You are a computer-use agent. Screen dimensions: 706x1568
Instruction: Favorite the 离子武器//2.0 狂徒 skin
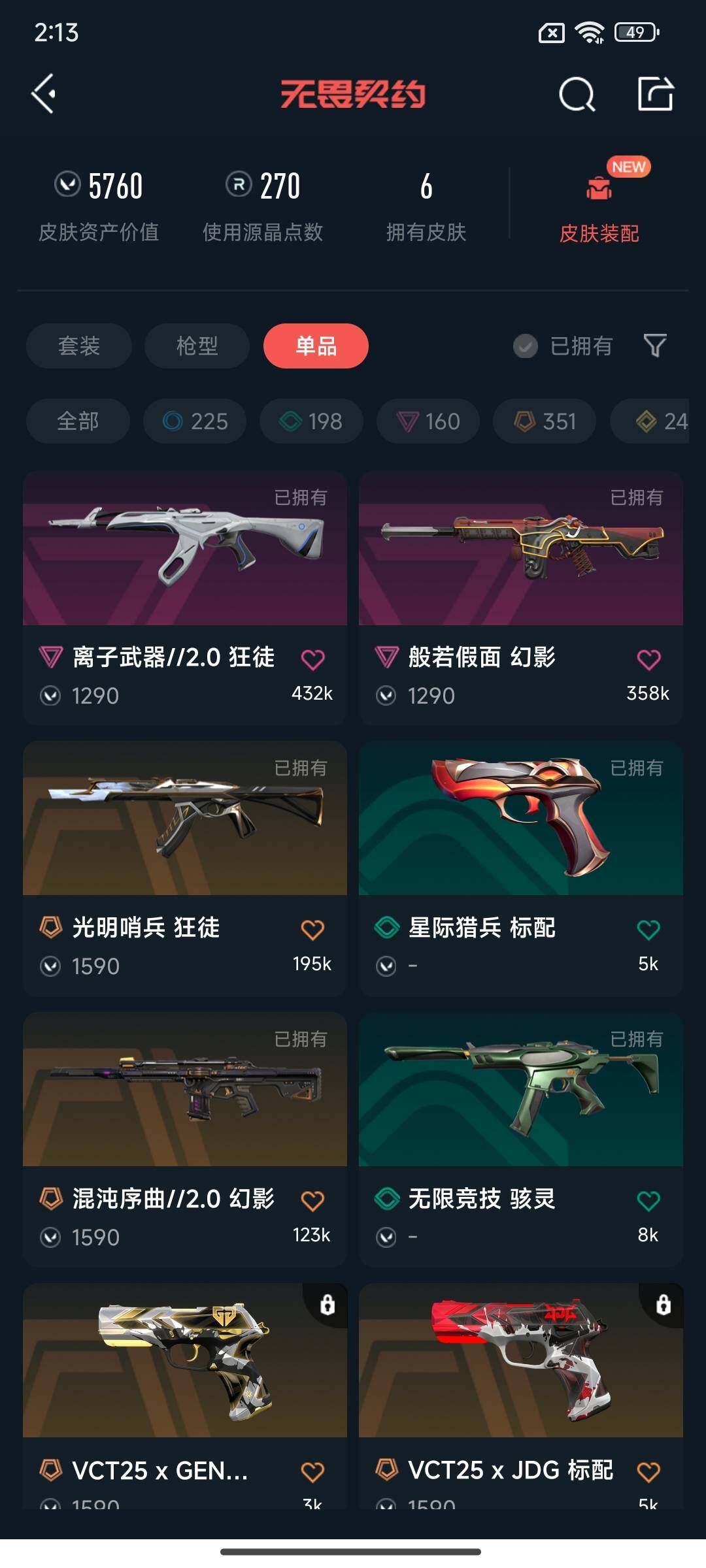[x=314, y=660]
